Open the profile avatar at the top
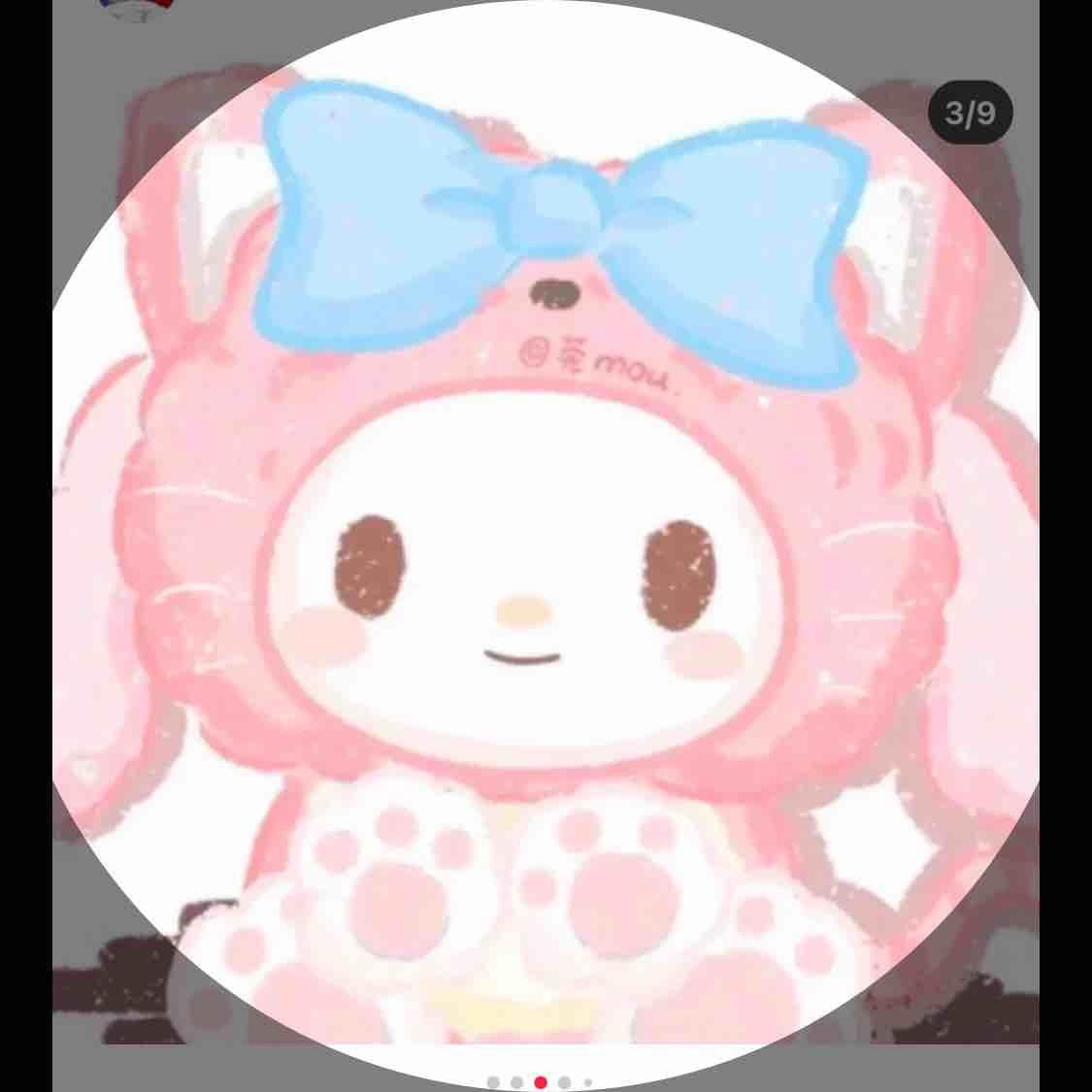1092x1092 pixels. (136, 9)
